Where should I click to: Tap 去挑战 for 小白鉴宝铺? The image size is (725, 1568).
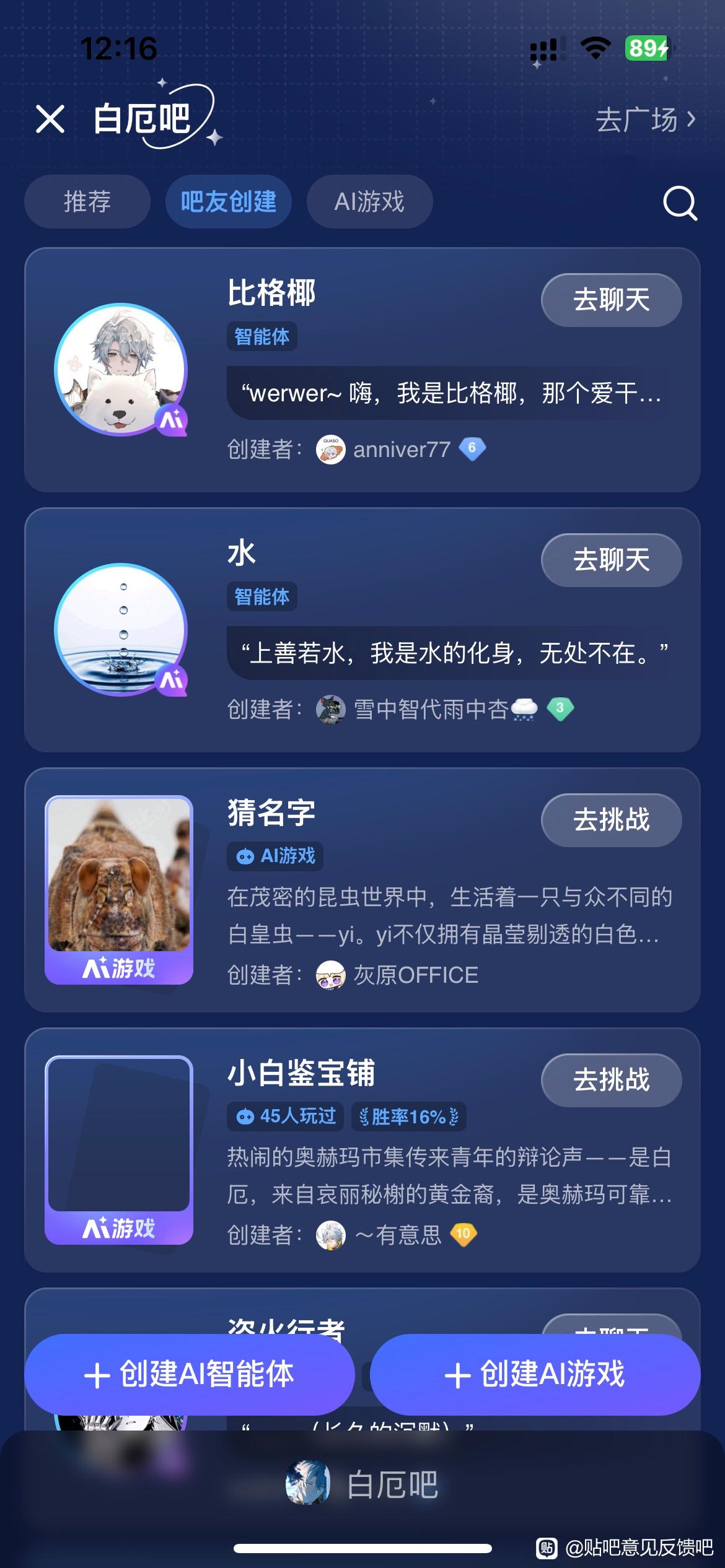point(611,1080)
